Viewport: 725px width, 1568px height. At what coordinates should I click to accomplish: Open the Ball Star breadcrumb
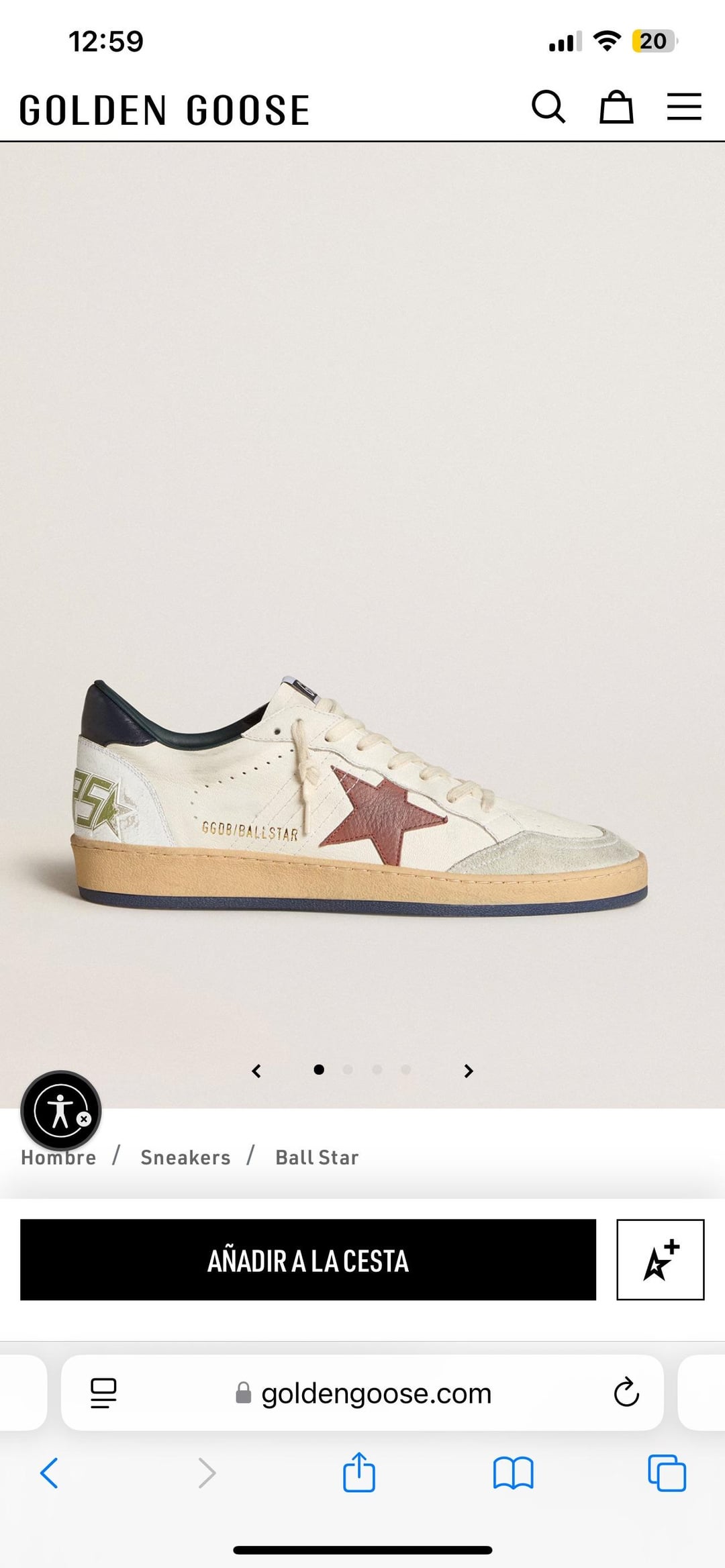[317, 1157]
